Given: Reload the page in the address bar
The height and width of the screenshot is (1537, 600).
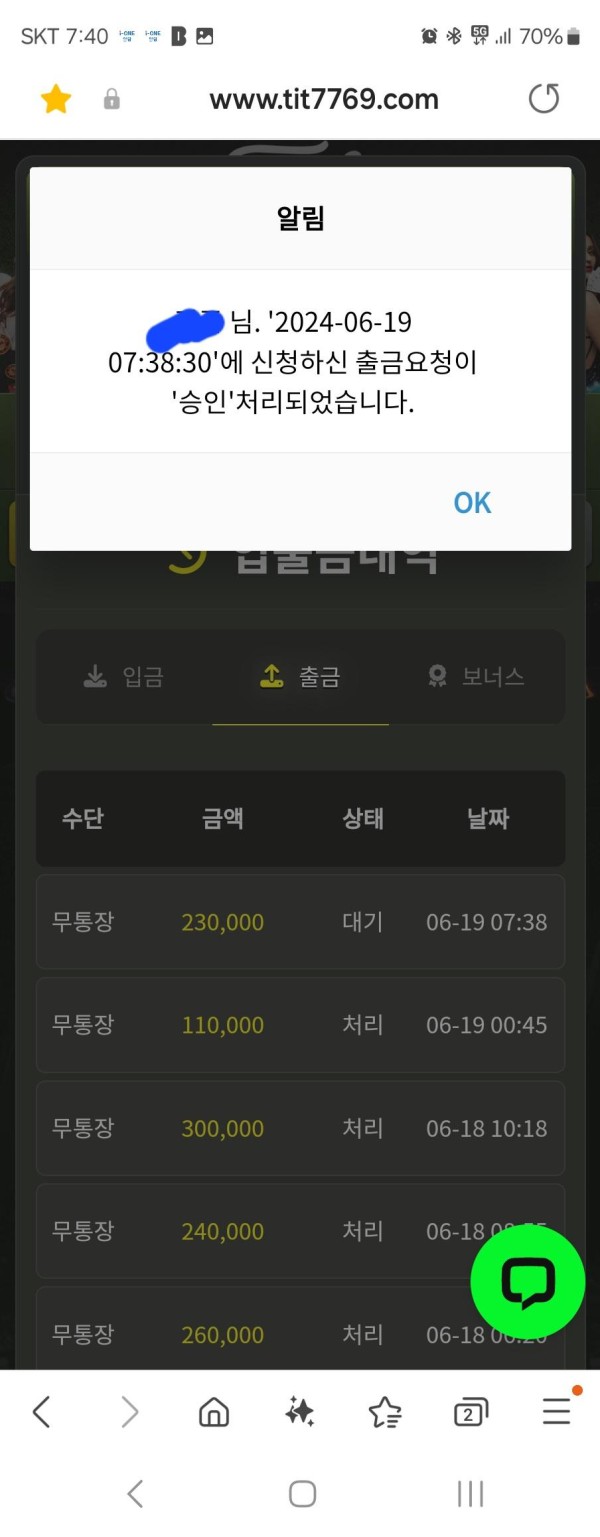Looking at the screenshot, I should (x=543, y=99).
